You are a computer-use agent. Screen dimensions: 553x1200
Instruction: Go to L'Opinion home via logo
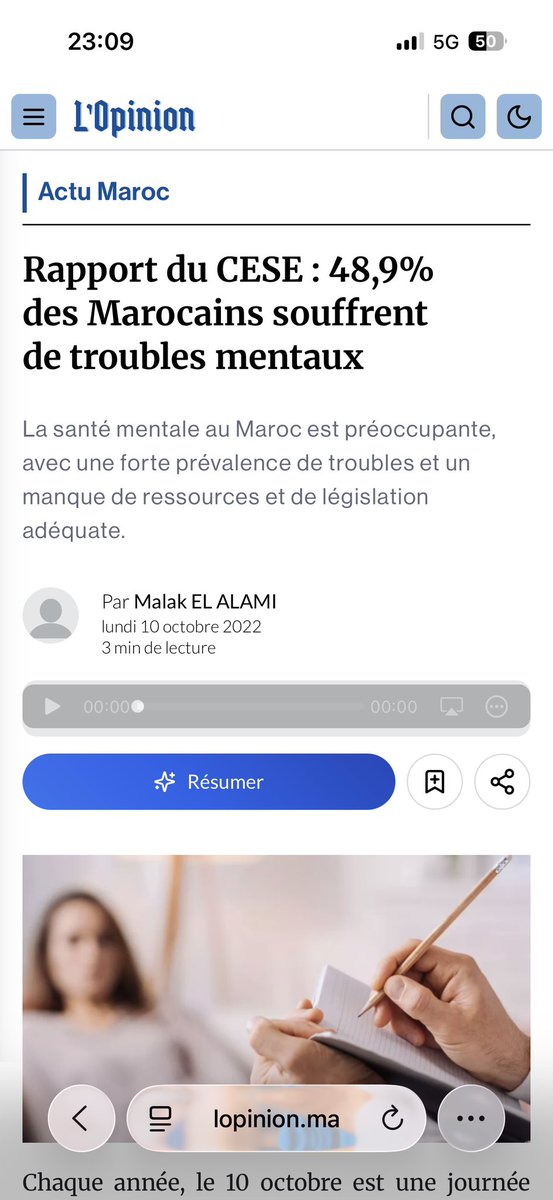pyautogui.click(x=134, y=117)
